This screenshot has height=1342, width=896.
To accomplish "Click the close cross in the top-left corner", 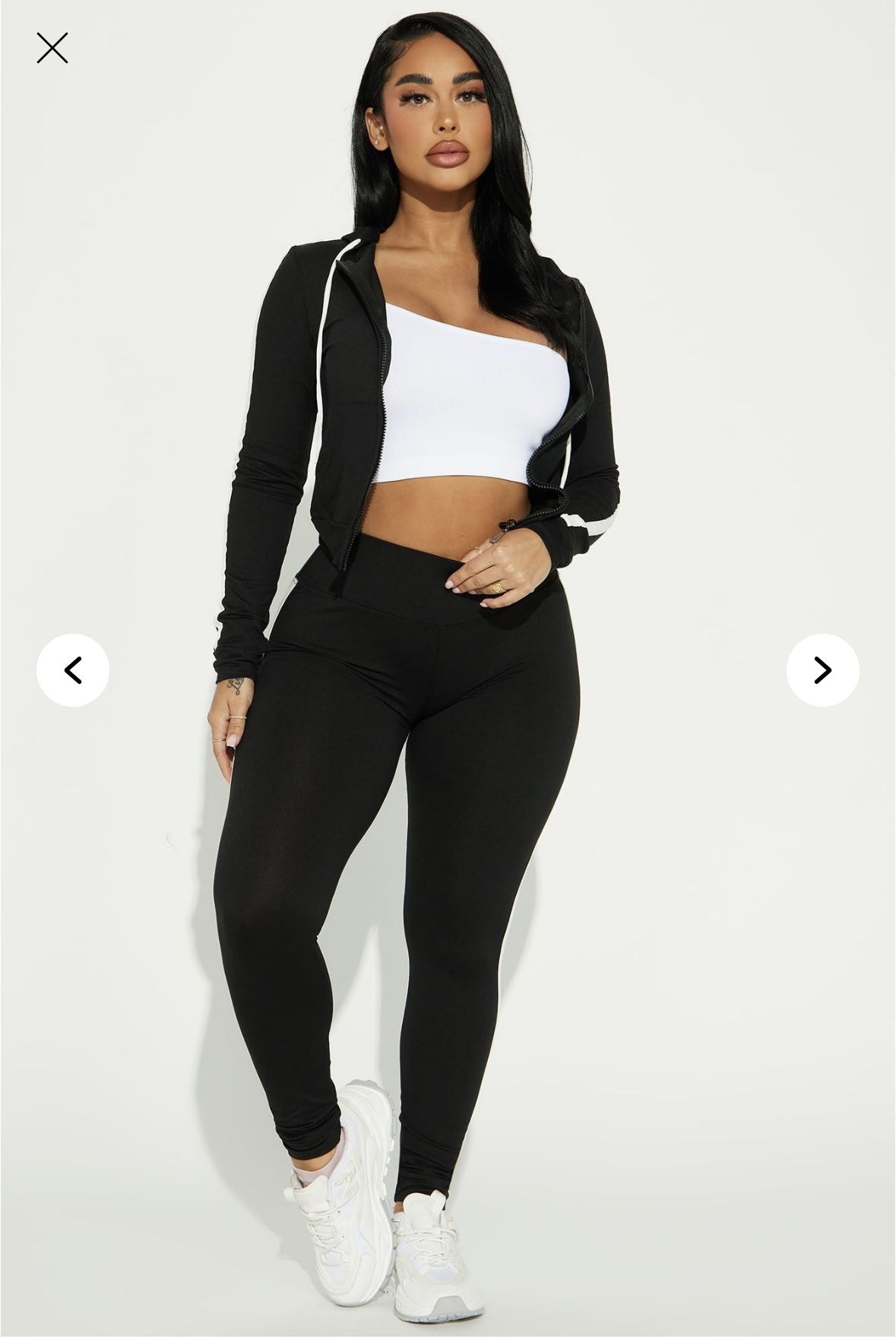I will (x=52, y=49).
